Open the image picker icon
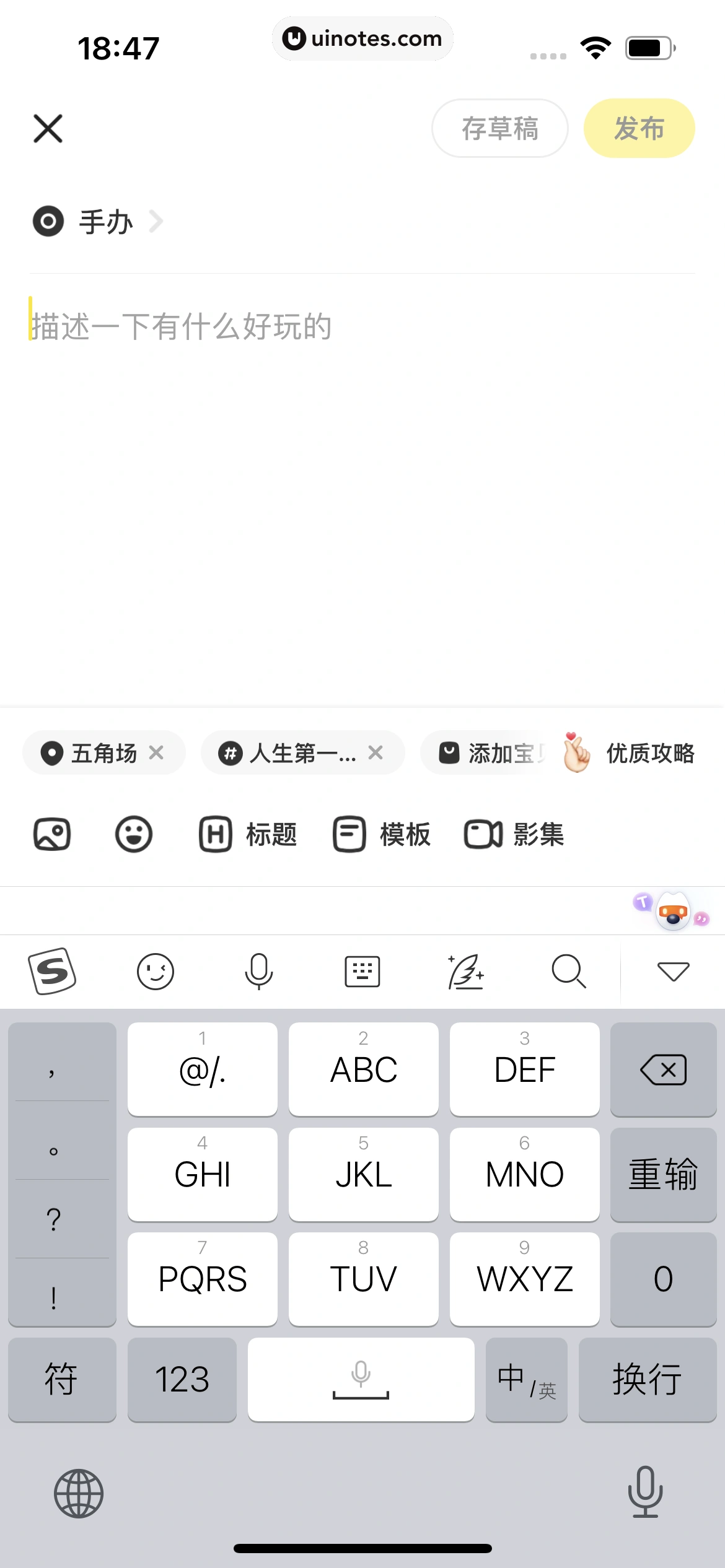The width and height of the screenshot is (725, 1568). [x=52, y=834]
